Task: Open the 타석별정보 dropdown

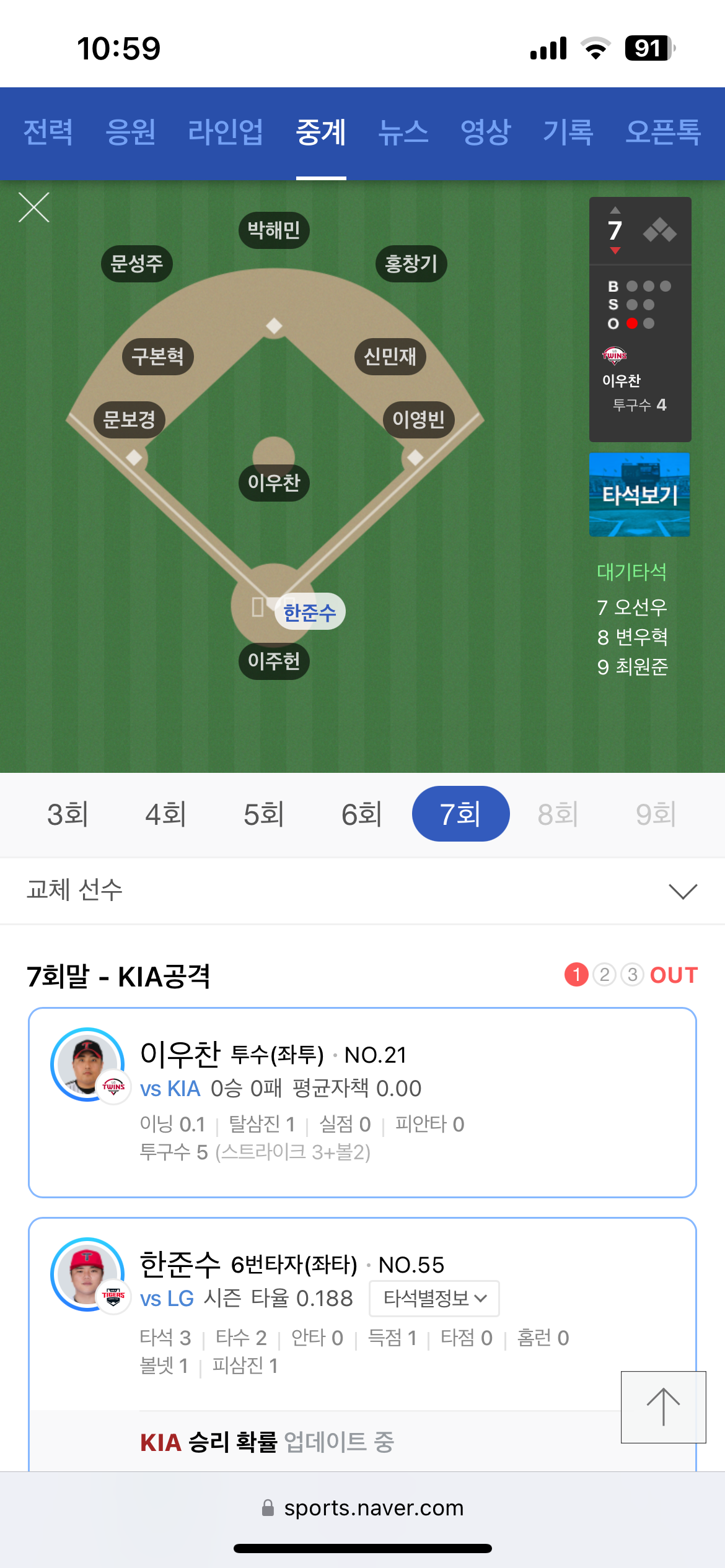Action: pos(434,1298)
